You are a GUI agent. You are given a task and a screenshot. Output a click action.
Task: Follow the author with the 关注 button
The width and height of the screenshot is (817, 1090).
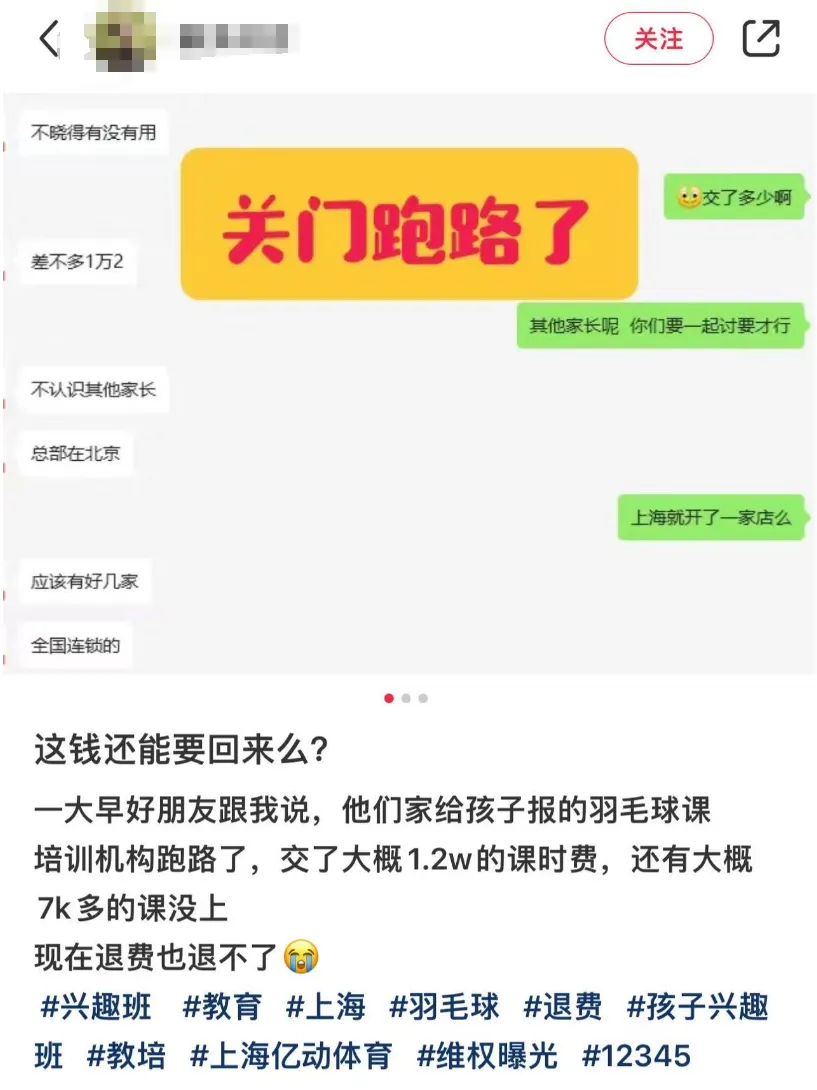pos(658,39)
